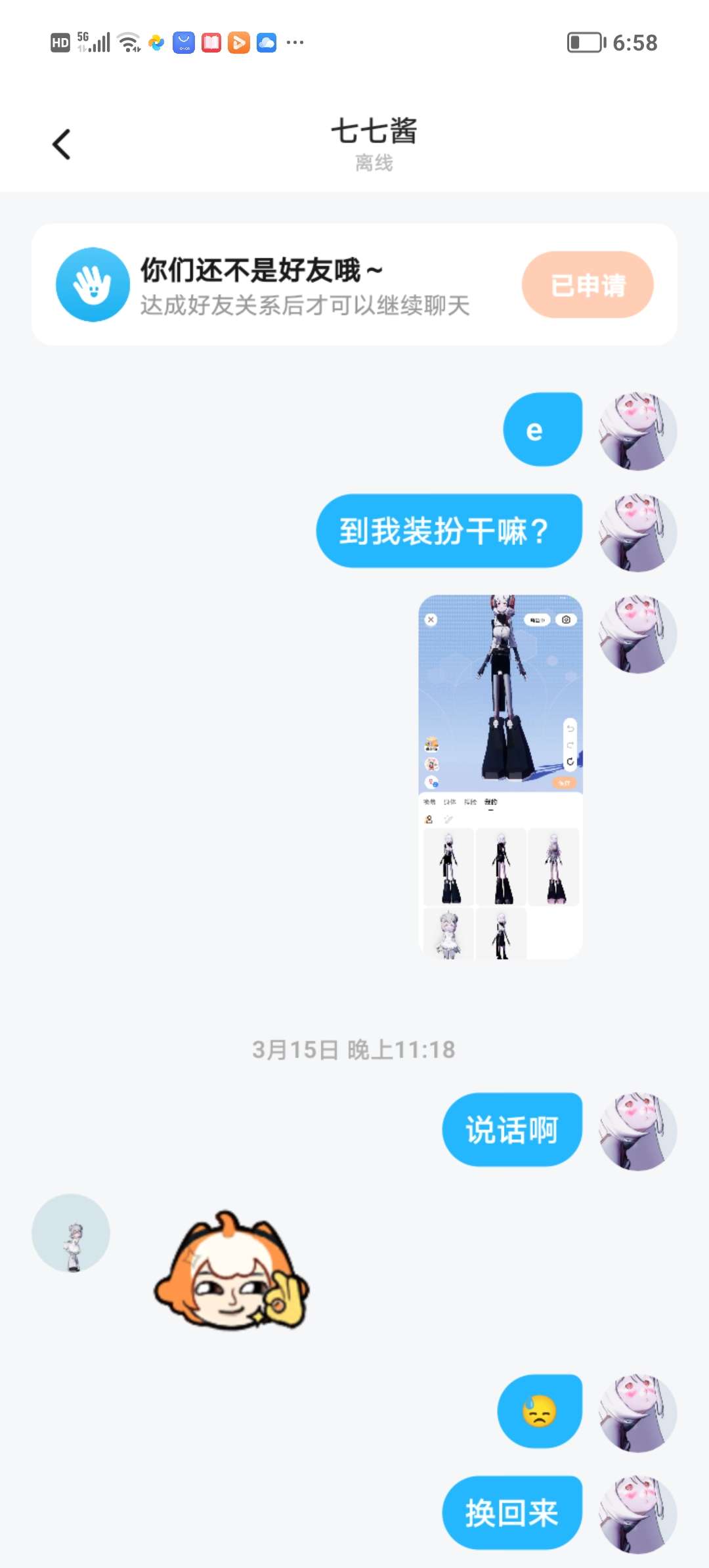
Task: Tap the 已申请 friend request button
Action: point(588,285)
